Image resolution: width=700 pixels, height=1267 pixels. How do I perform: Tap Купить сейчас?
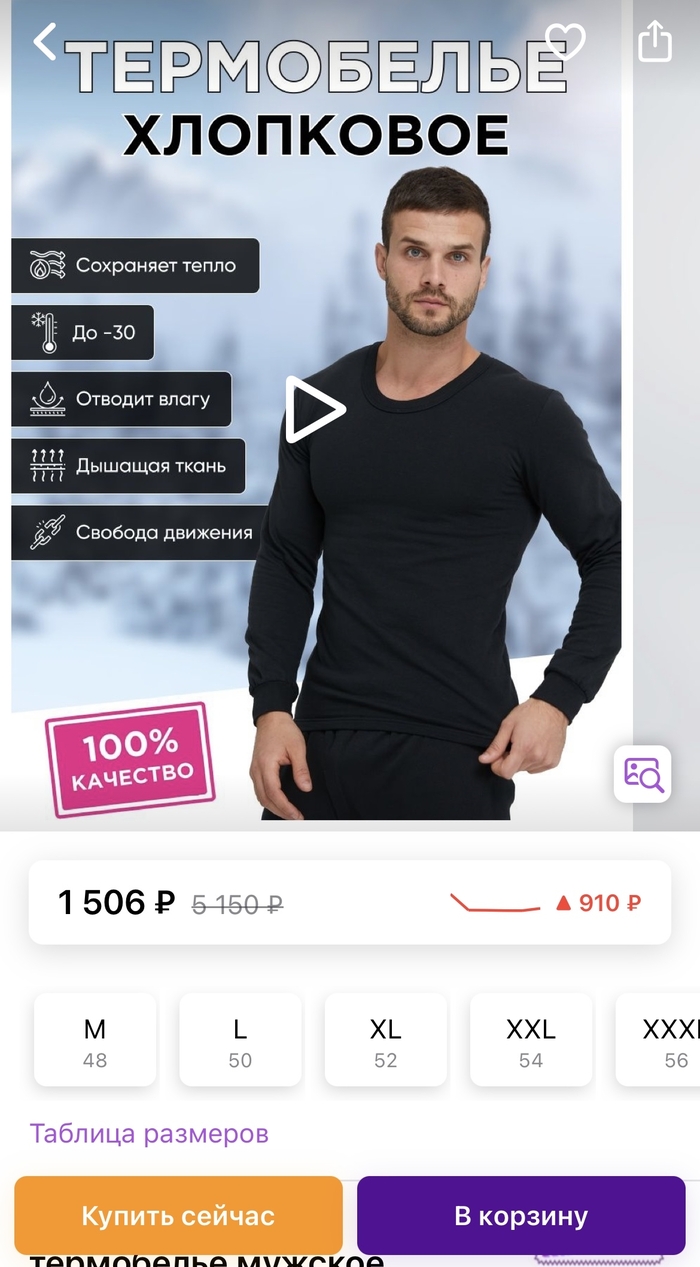click(178, 1216)
